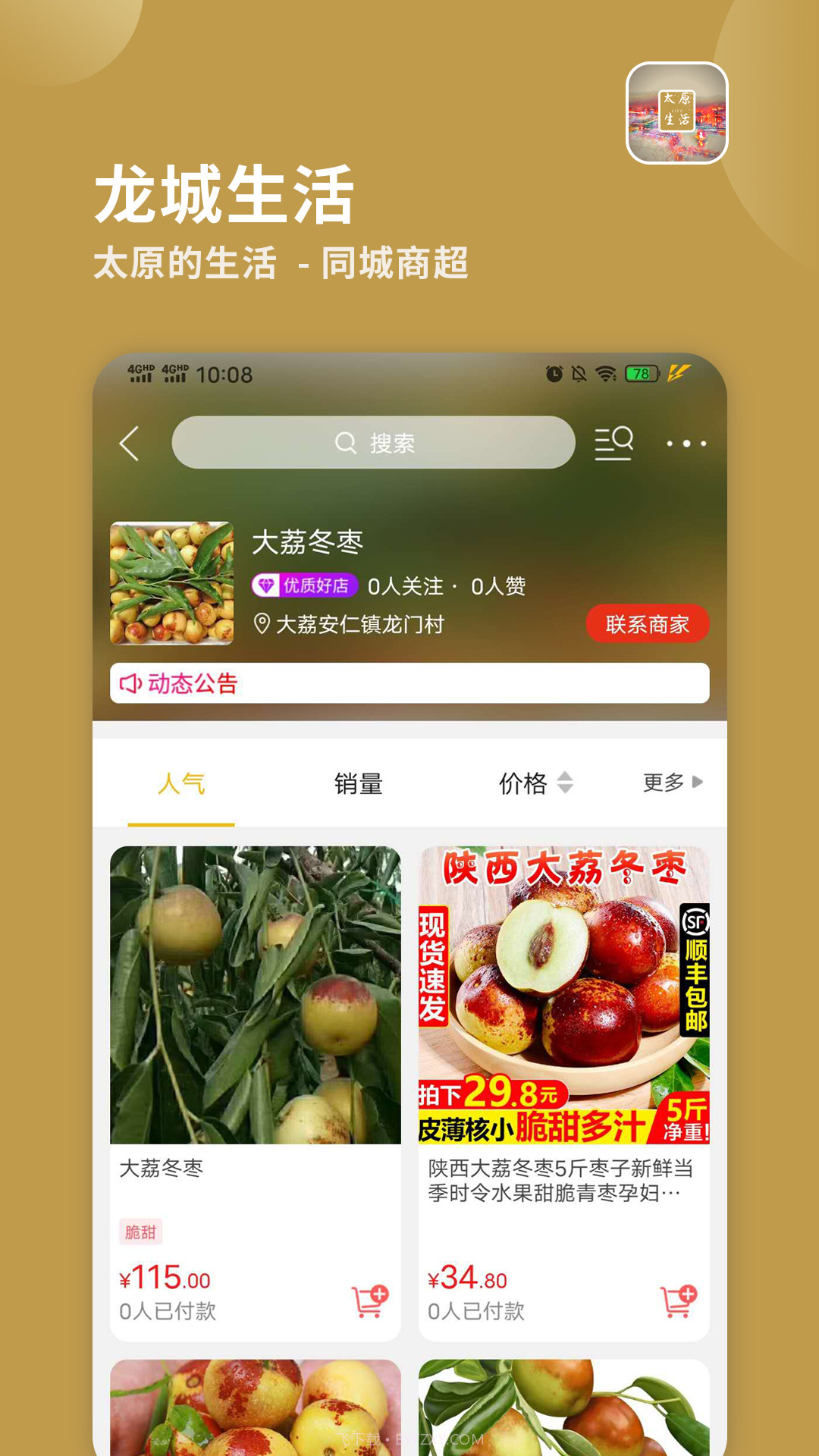
Task: Click the speaker icon next to 动态公告
Action: tap(130, 682)
